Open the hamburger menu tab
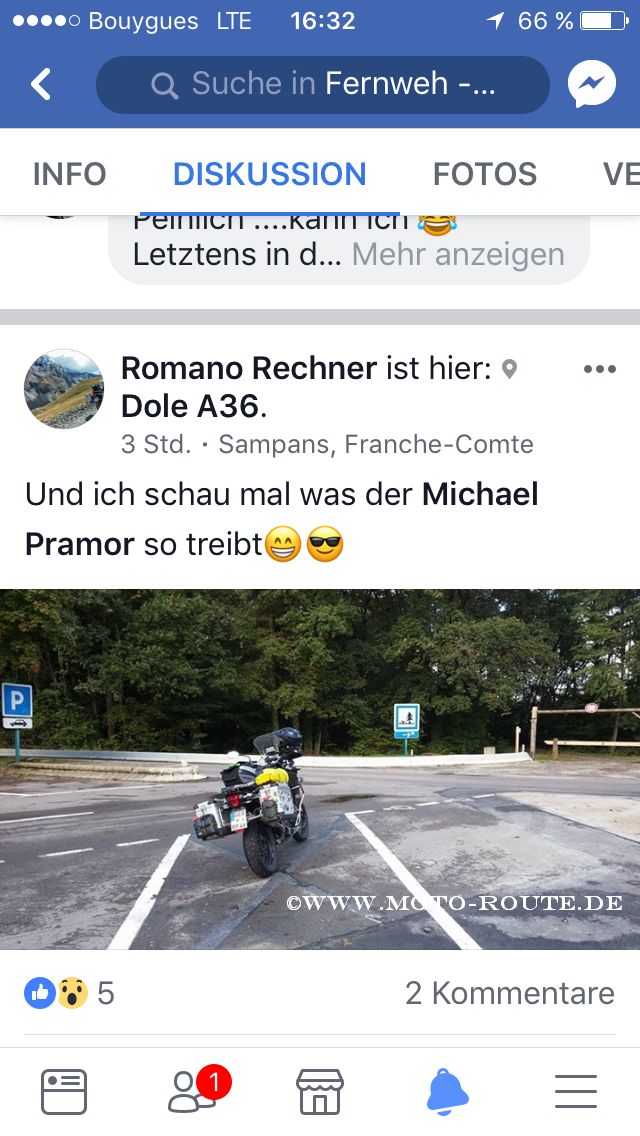Viewport: 640px width, 1136px height. 575,1091
